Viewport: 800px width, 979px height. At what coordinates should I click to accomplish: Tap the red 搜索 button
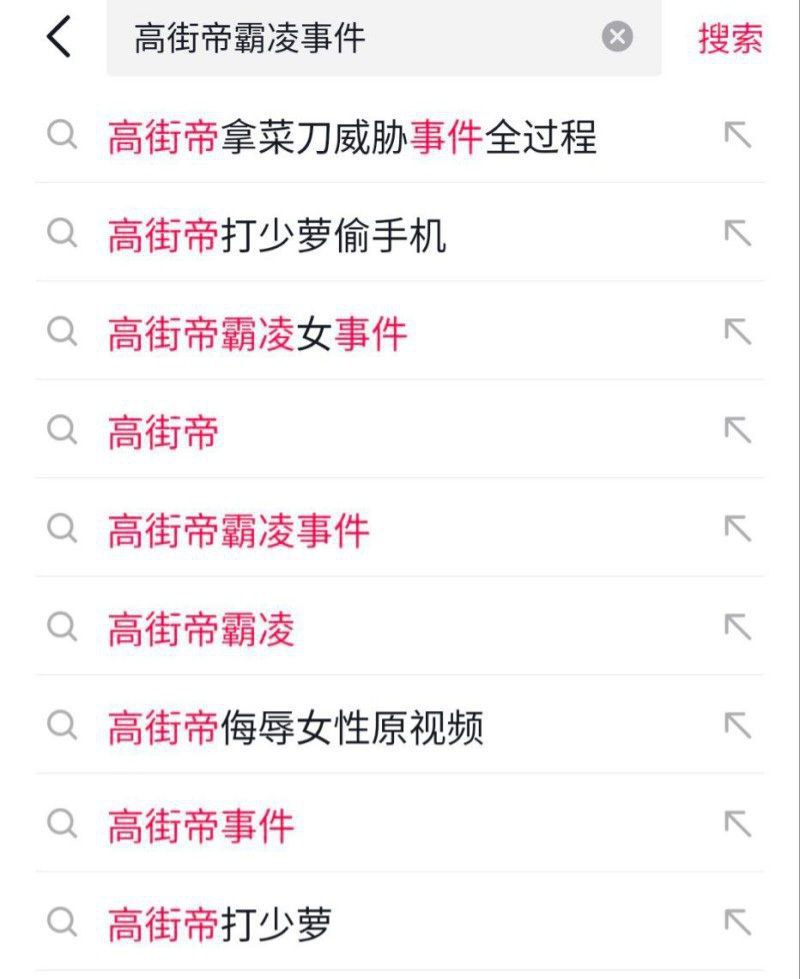click(730, 38)
